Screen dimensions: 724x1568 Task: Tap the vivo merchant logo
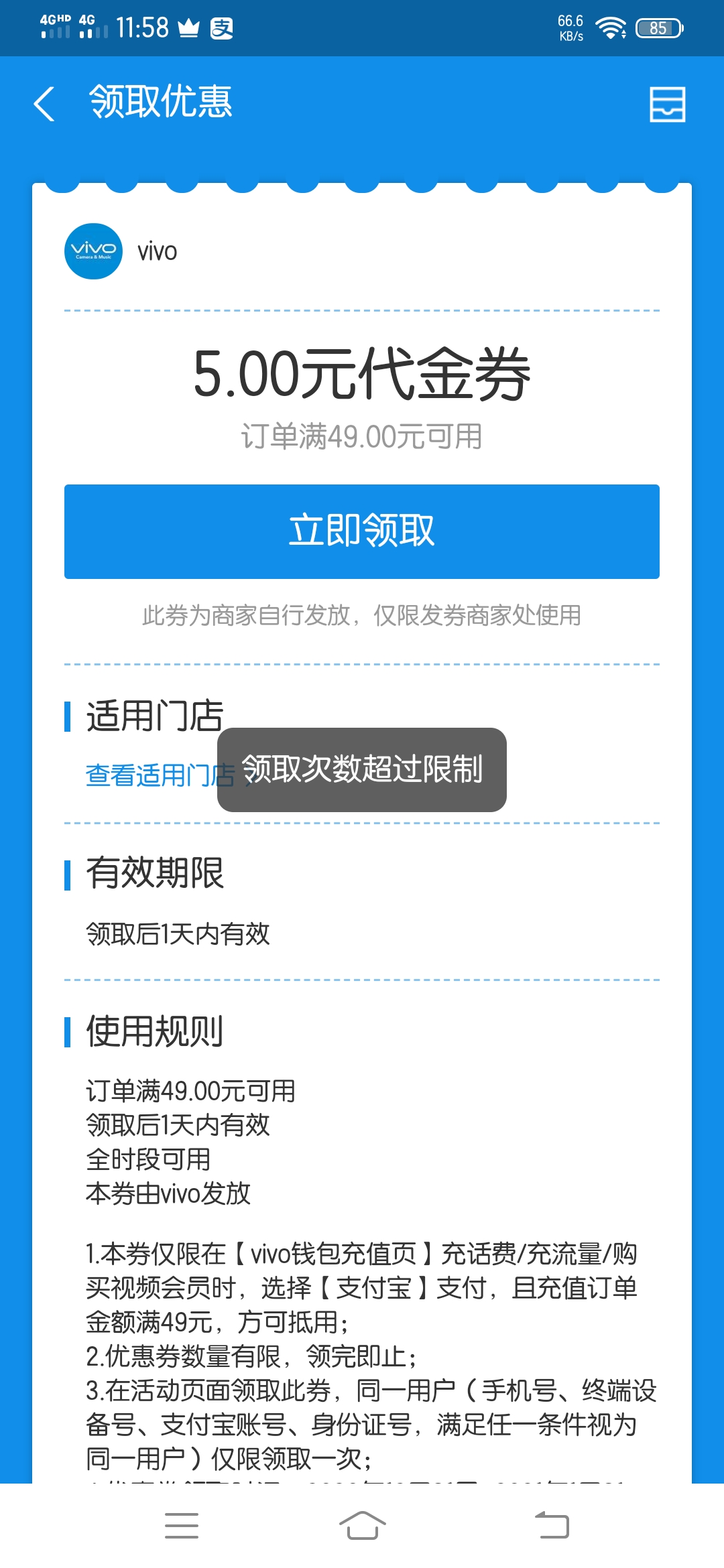tap(94, 251)
